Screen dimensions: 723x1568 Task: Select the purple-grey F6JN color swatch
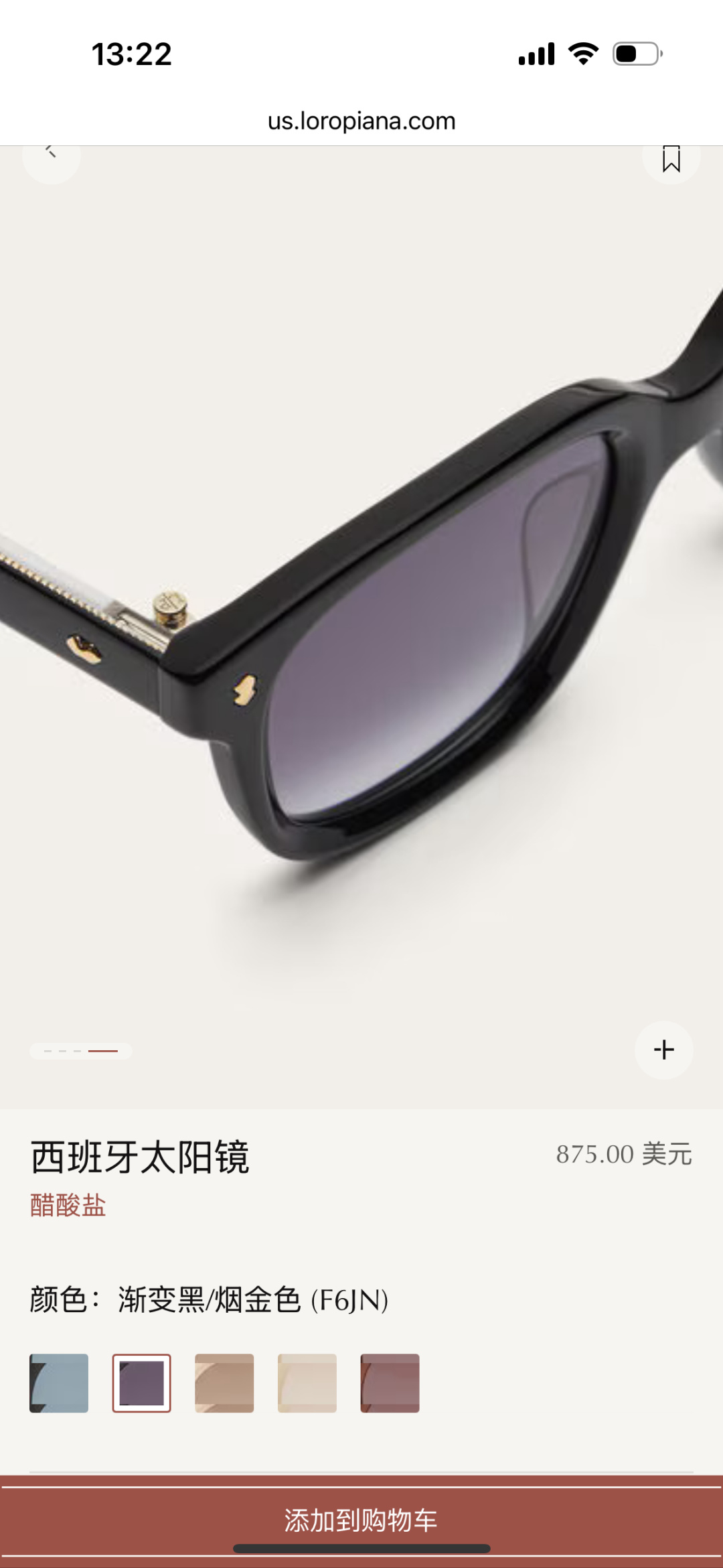(x=141, y=1382)
